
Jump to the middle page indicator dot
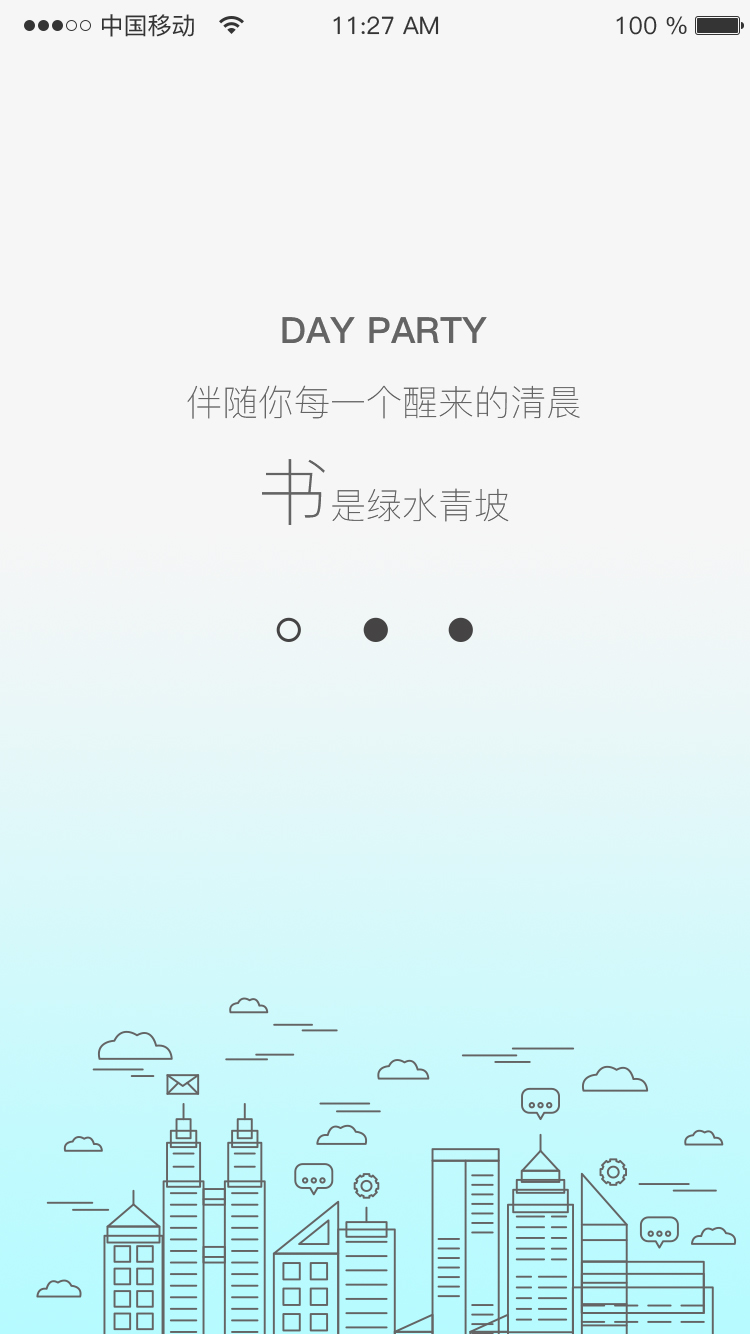pos(376,630)
